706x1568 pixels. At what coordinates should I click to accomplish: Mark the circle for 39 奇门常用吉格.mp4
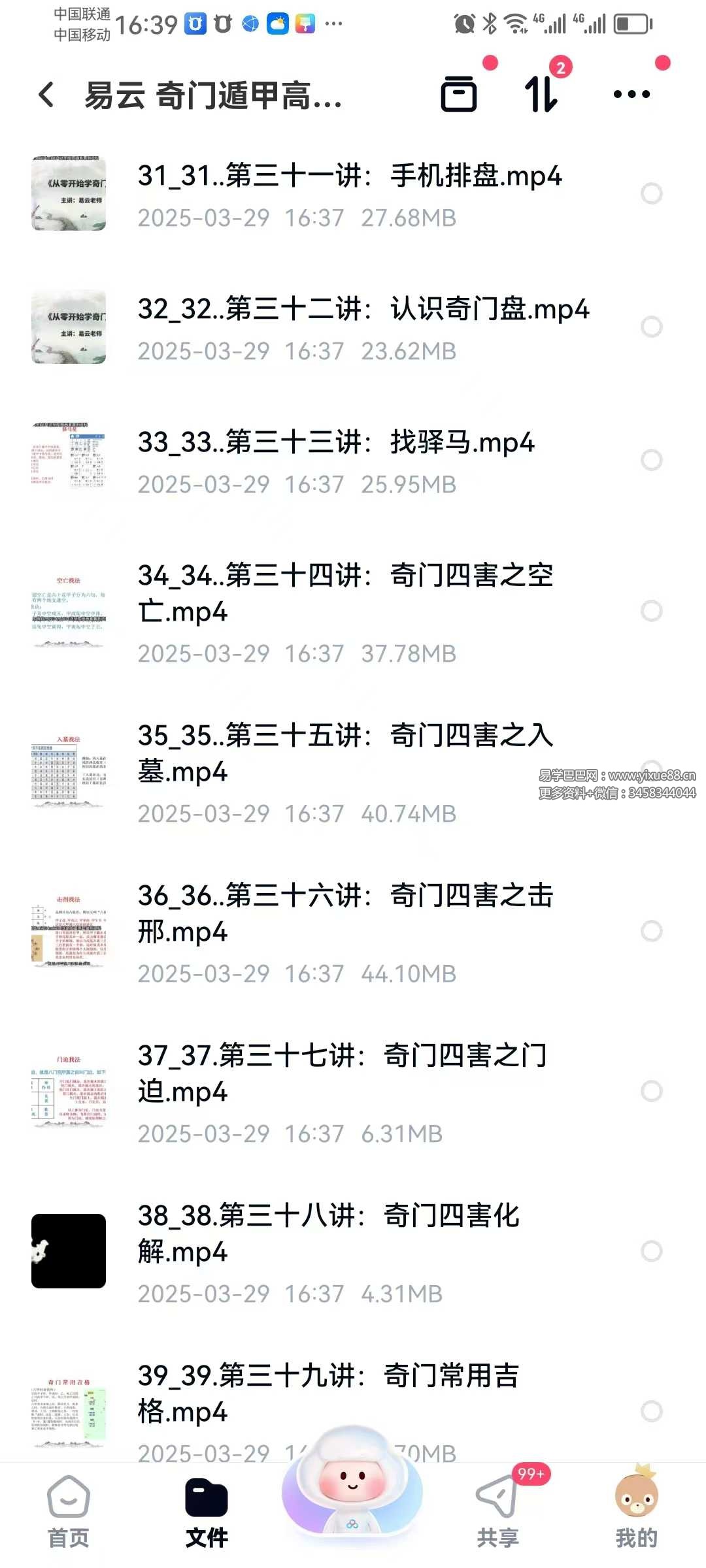coord(651,1411)
